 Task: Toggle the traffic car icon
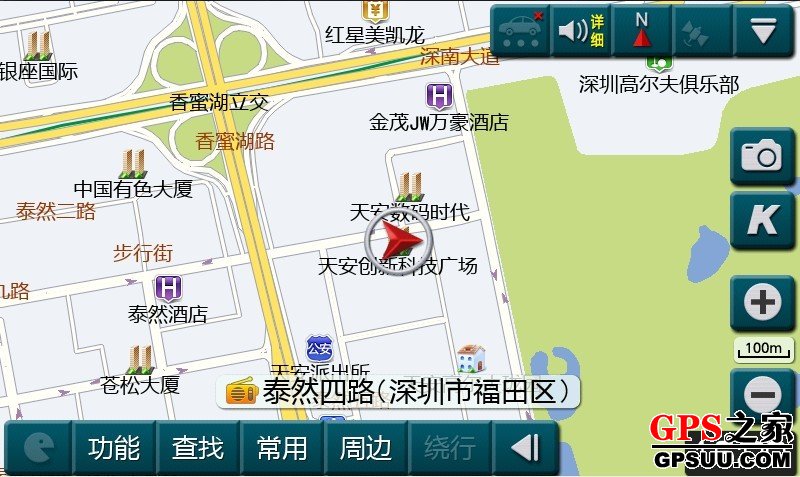tap(521, 30)
